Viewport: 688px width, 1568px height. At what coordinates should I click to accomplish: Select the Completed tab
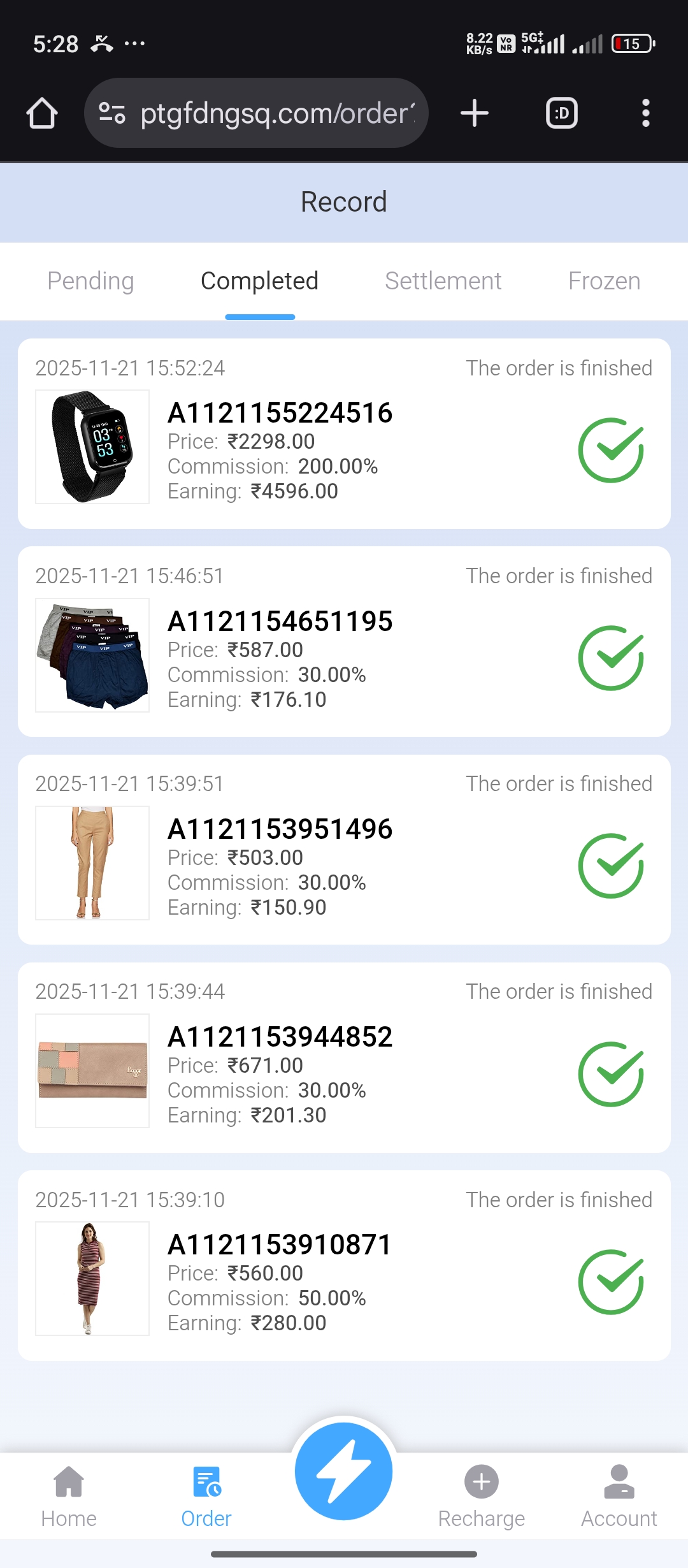(259, 281)
